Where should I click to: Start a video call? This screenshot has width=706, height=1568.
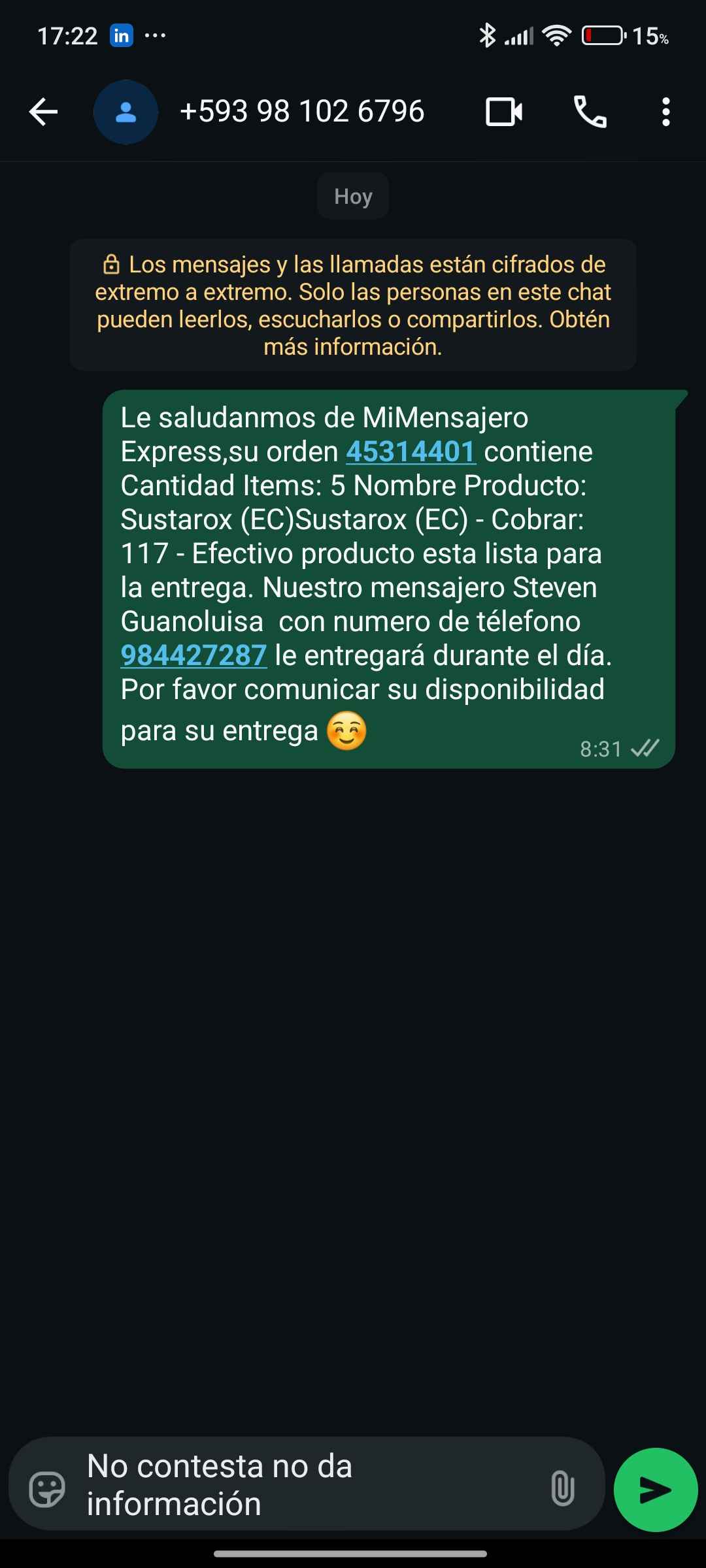point(503,112)
